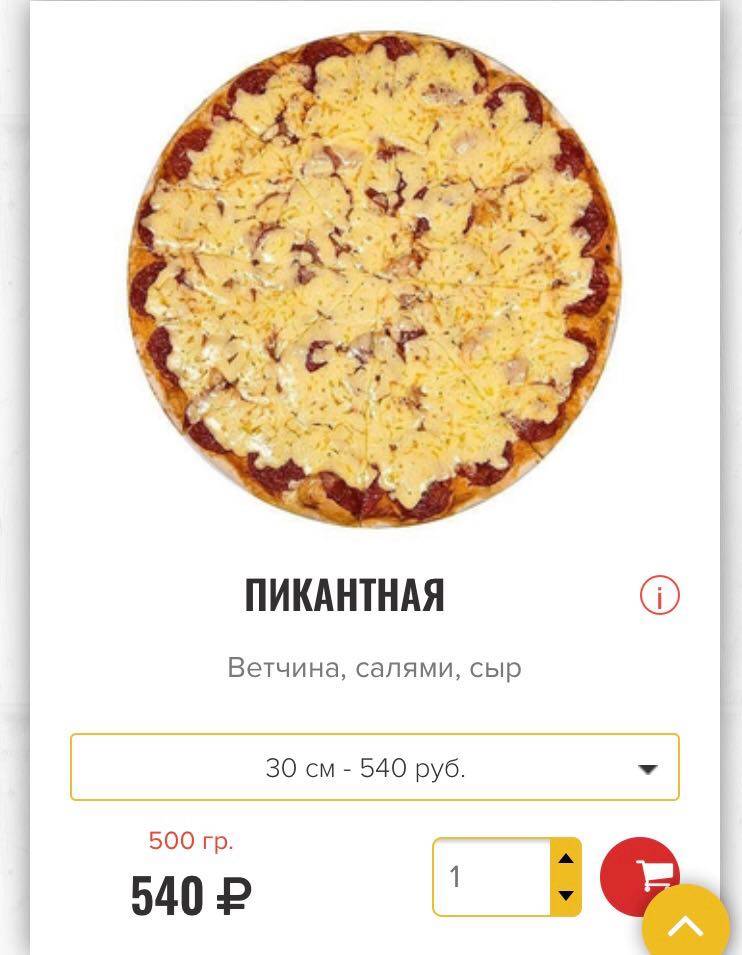
Task: Select the quantity input field showing 1
Action: 490,877
